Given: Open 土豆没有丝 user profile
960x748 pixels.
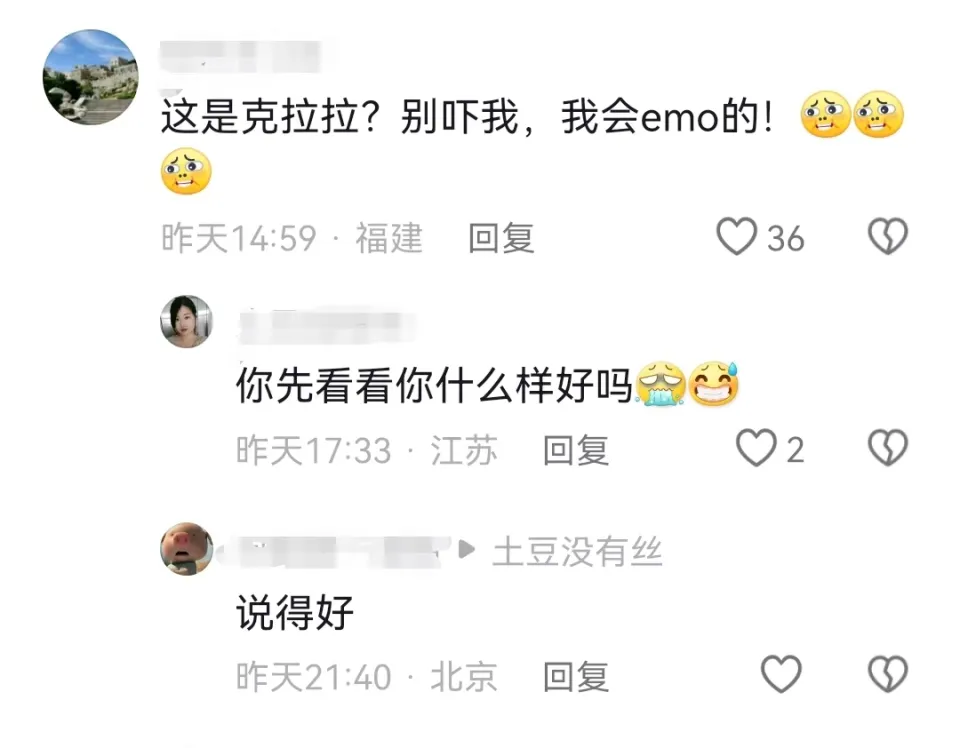Looking at the screenshot, I should click(x=577, y=552).
